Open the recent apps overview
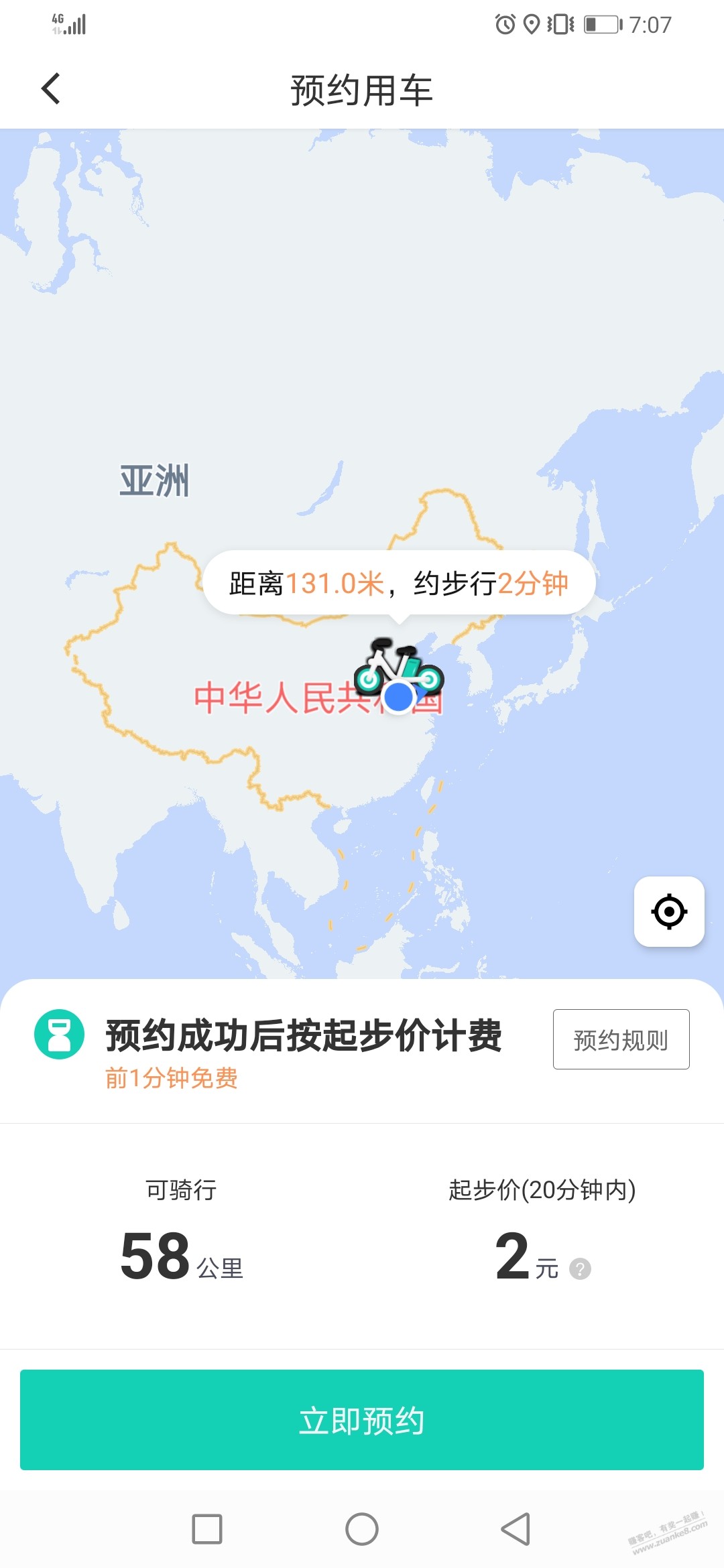Image resolution: width=724 pixels, height=1568 pixels. tap(207, 1529)
